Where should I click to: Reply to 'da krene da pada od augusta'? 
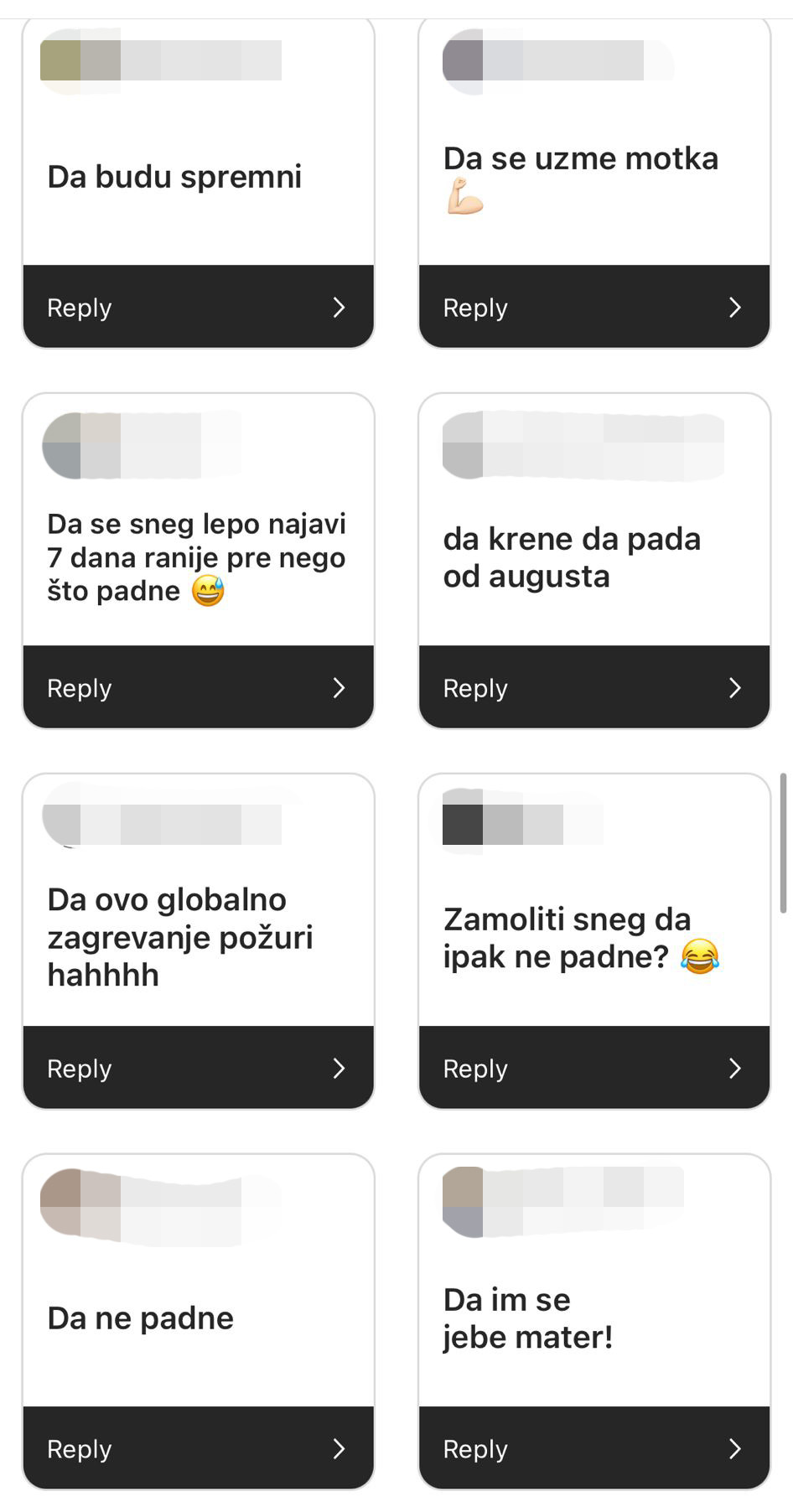[593, 687]
